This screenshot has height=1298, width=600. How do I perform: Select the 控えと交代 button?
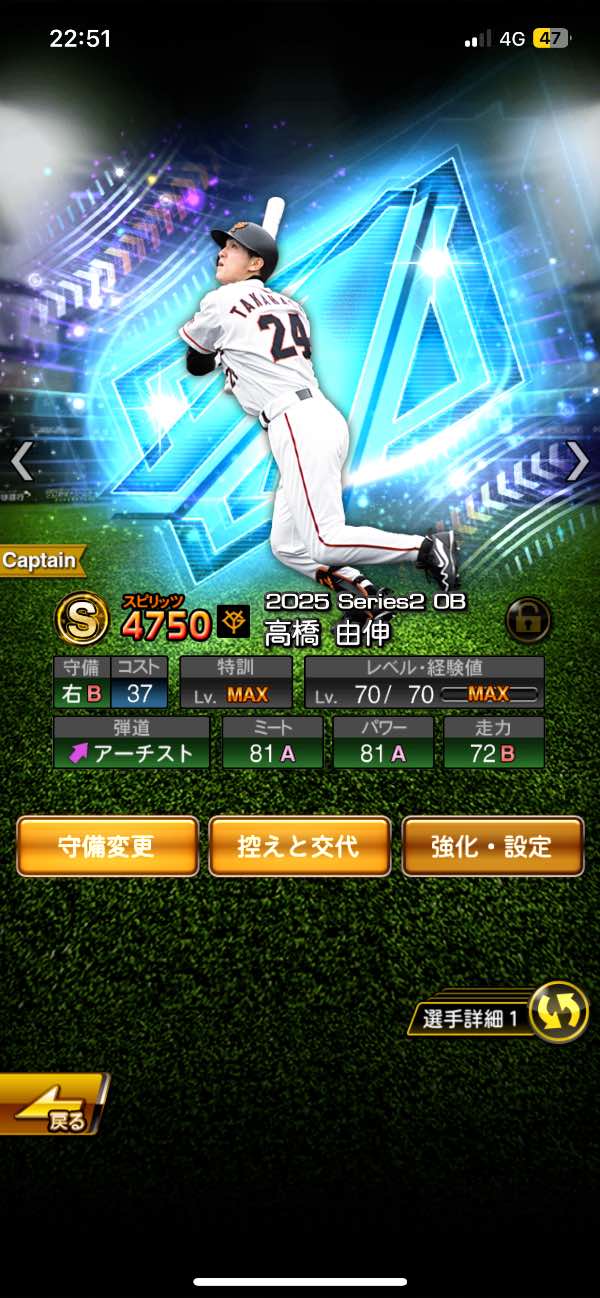300,846
